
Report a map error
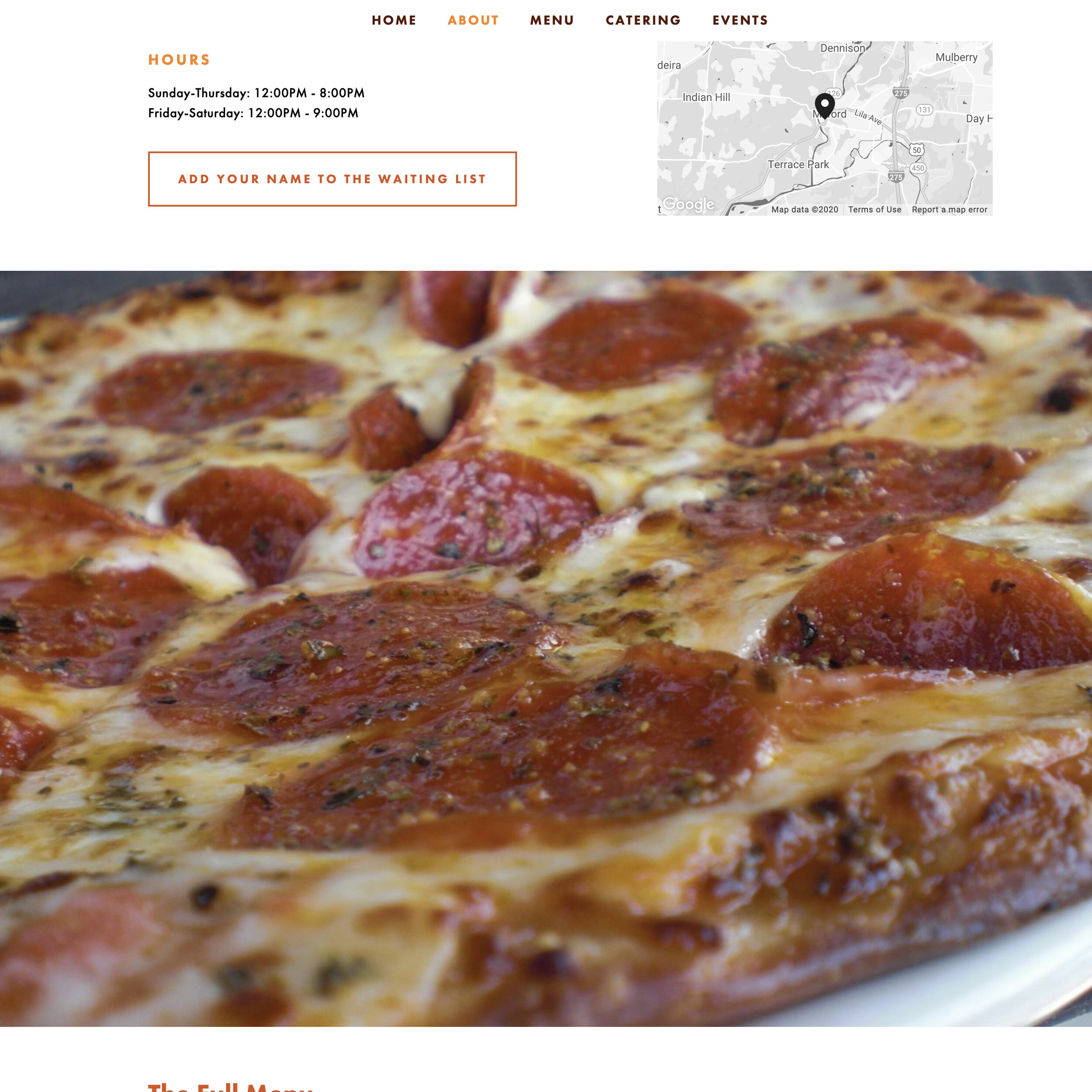[x=950, y=210]
